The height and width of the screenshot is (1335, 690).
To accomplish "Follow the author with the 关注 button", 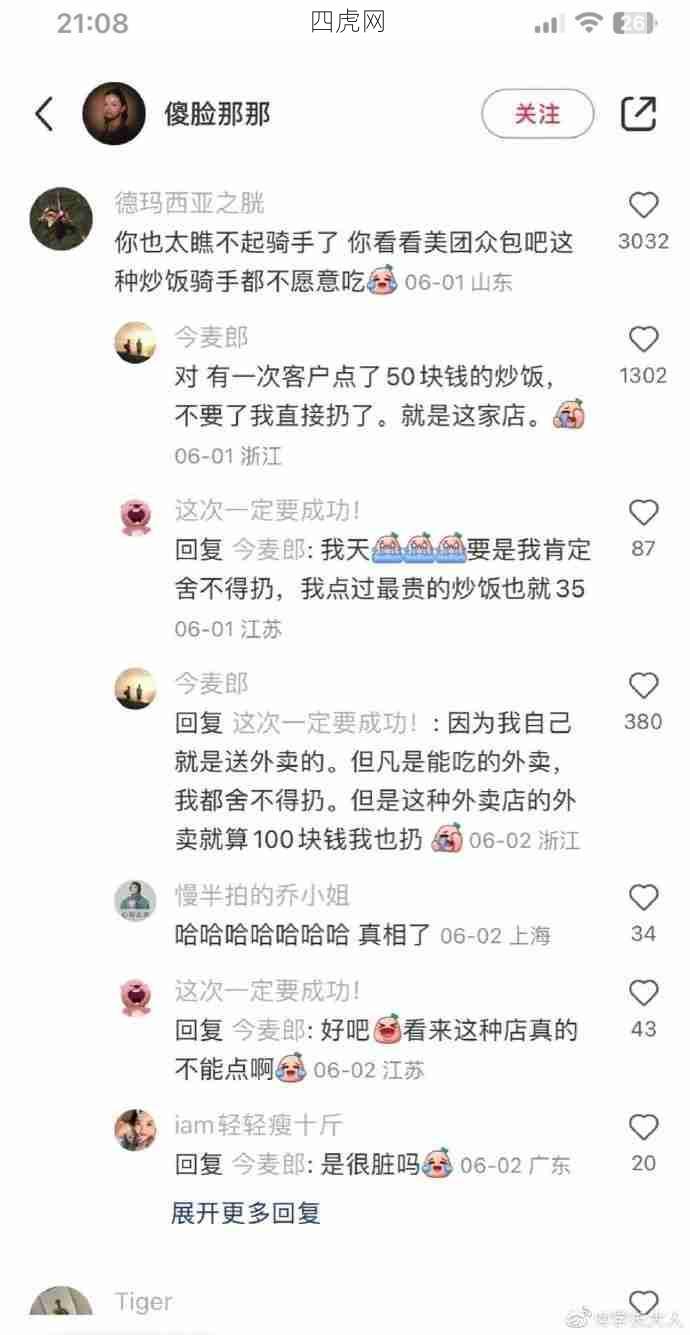I will (x=537, y=114).
